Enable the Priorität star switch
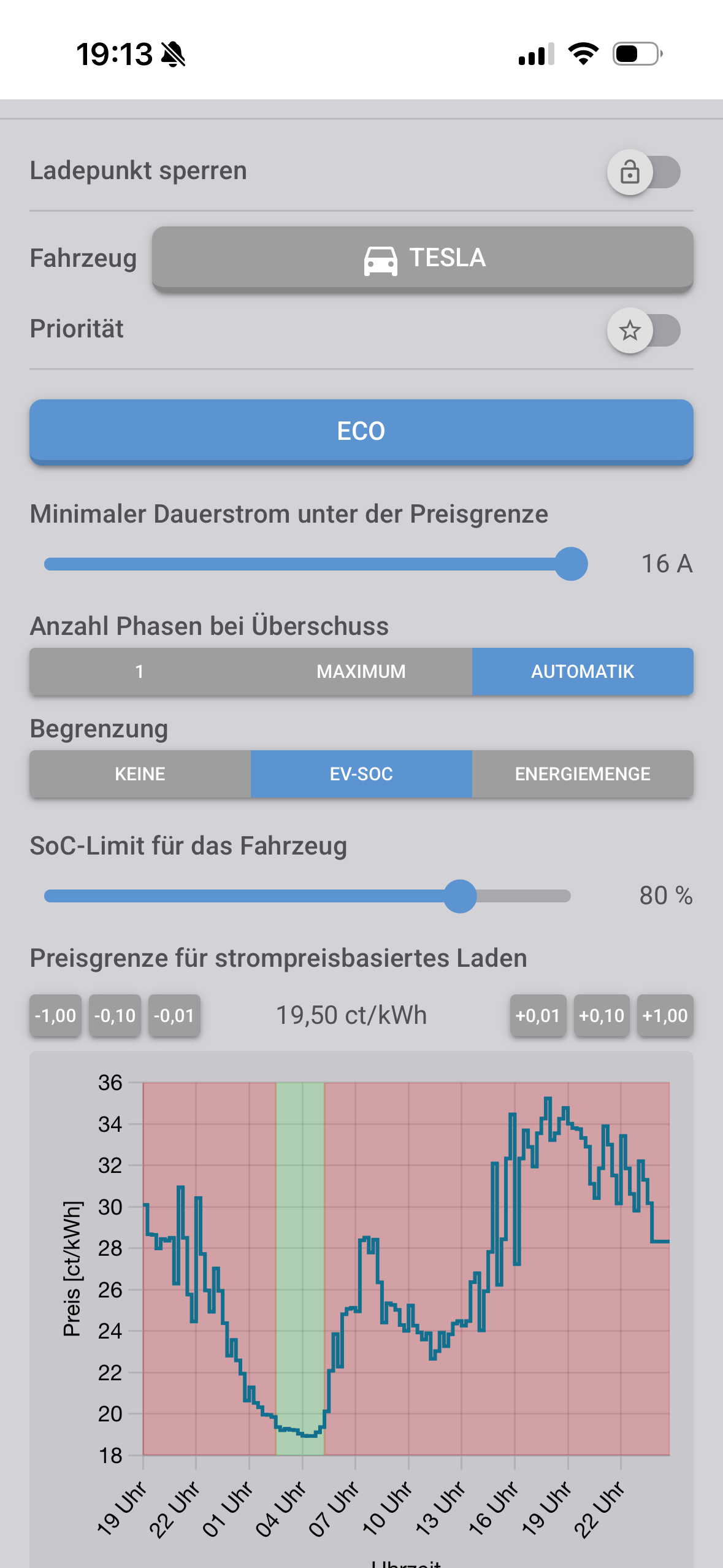 pos(643,331)
